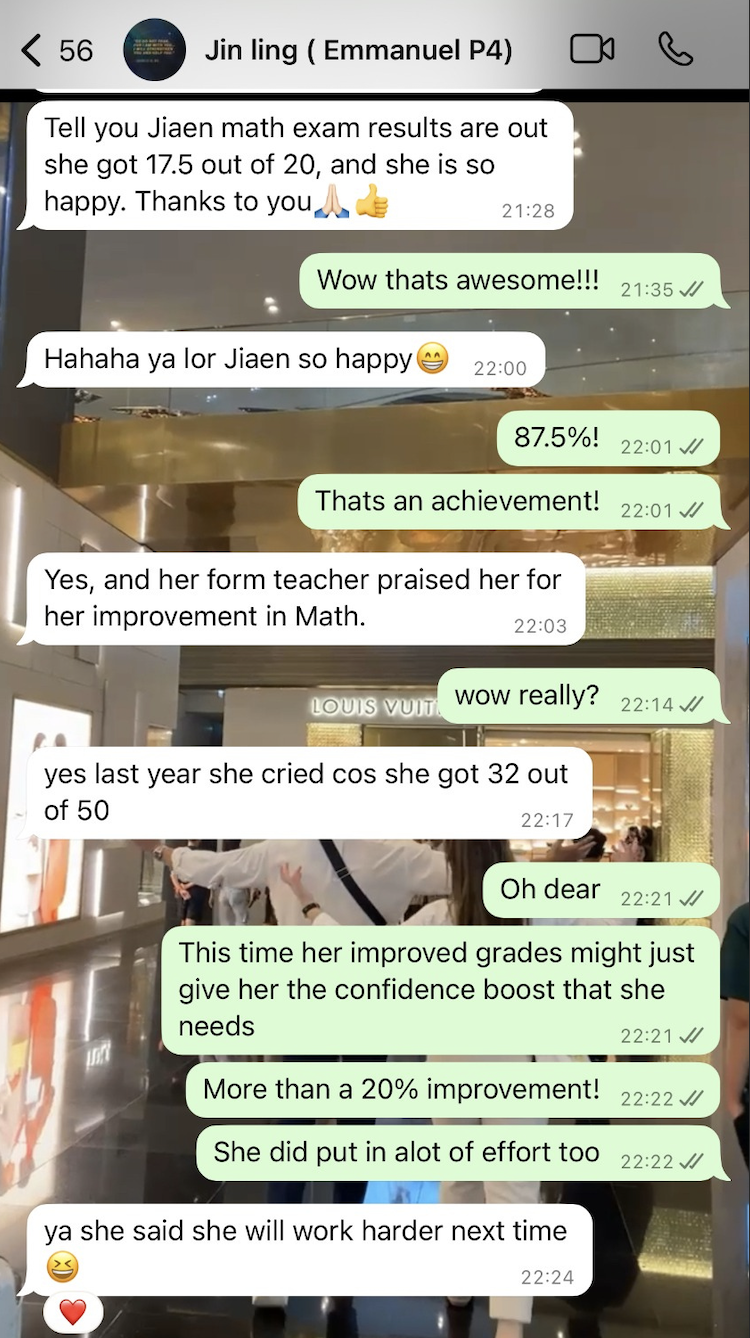This screenshot has width=750, height=1338.
Task: Open Jin ling's contact profile picture
Action: point(154,50)
